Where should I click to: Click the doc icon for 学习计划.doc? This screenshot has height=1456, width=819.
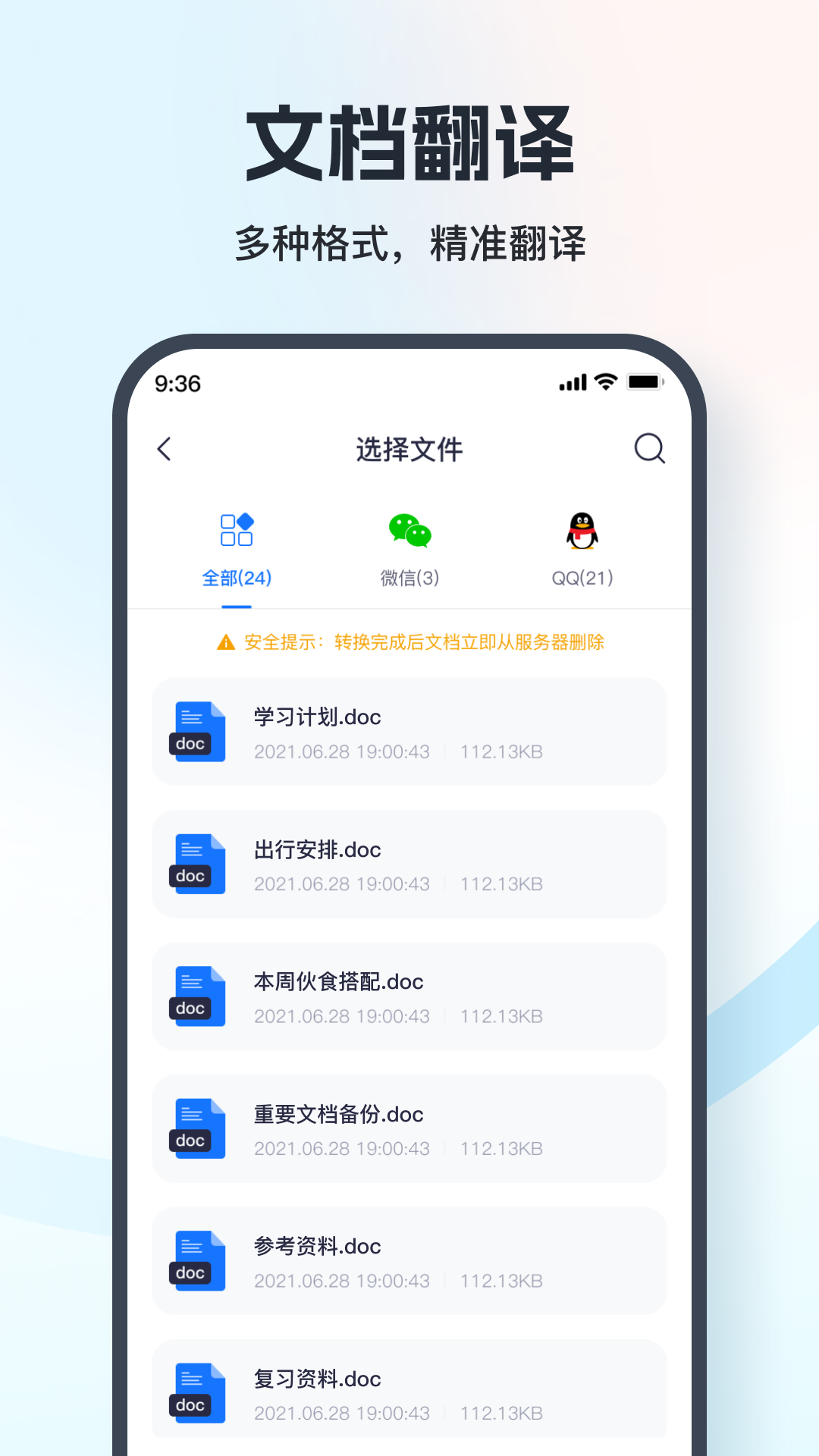pos(196,730)
